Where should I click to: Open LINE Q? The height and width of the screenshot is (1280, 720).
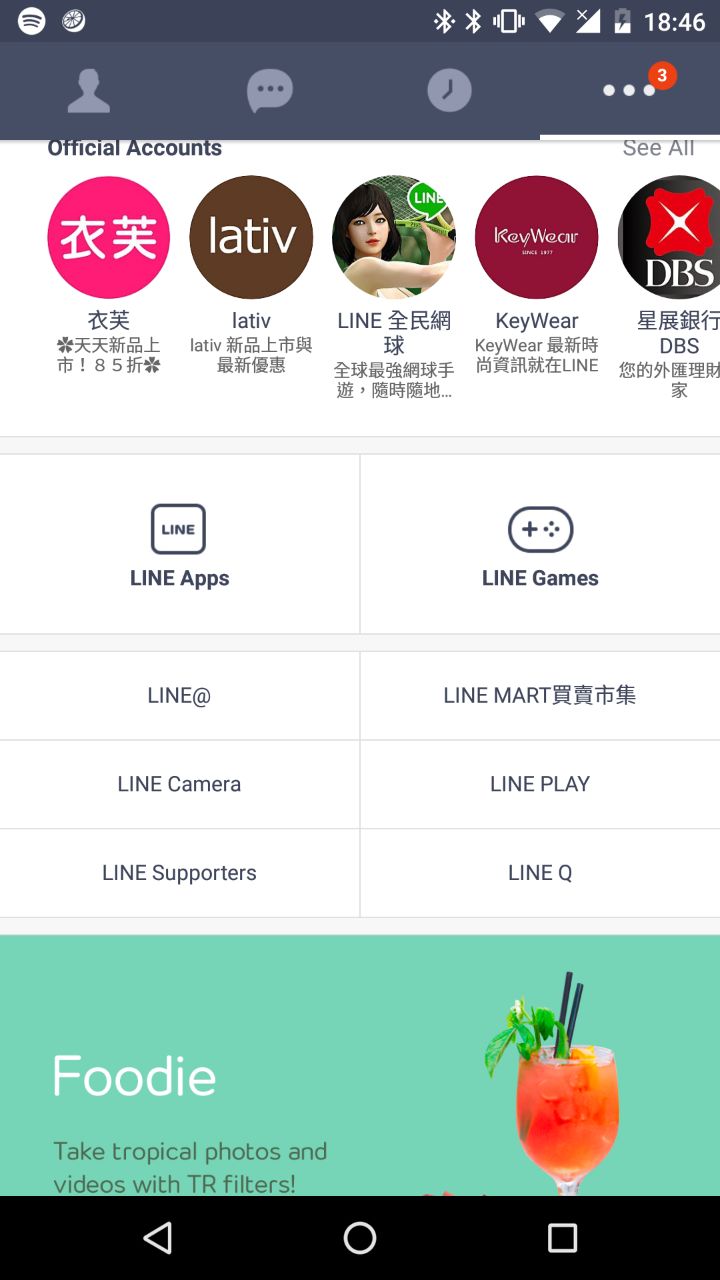pyautogui.click(x=540, y=873)
